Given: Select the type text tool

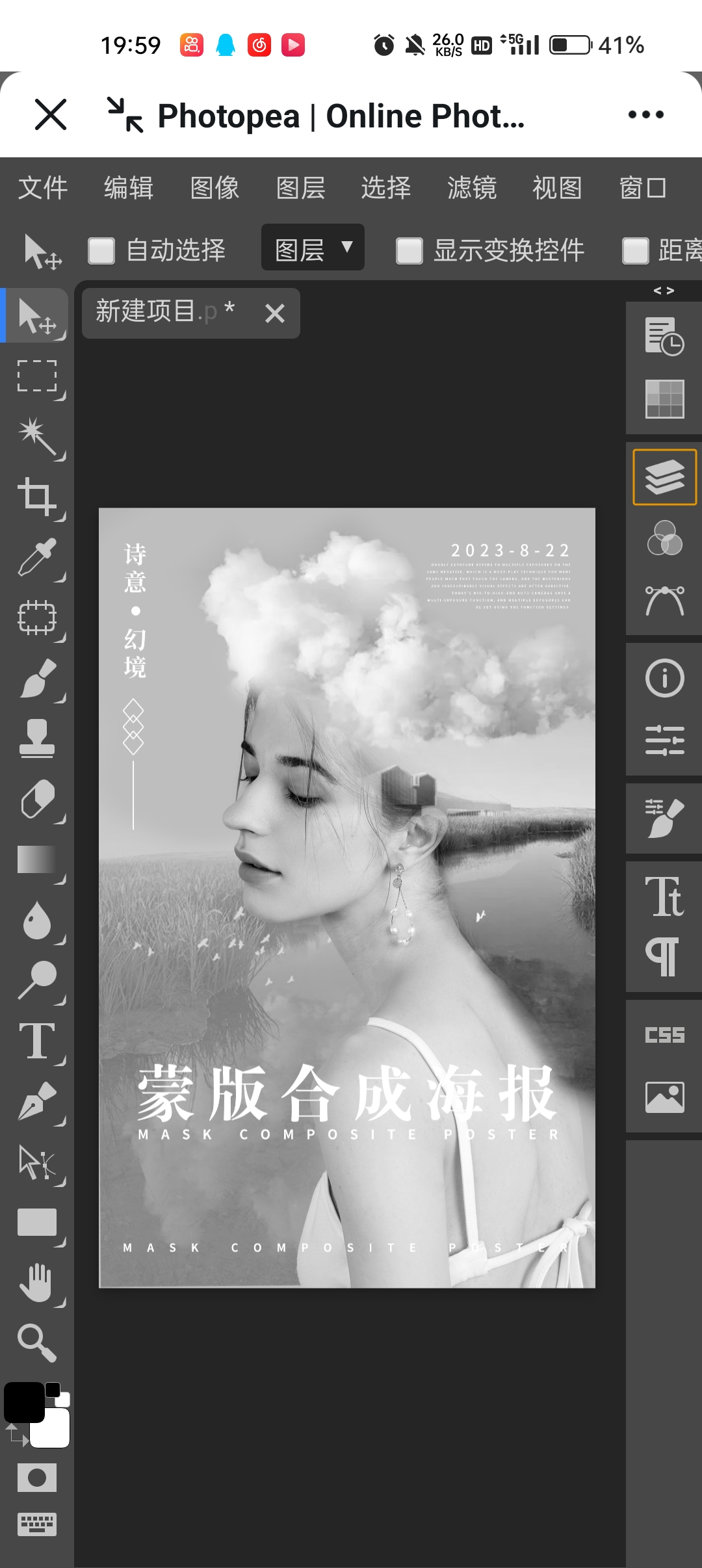Looking at the screenshot, I should pos(37,1041).
